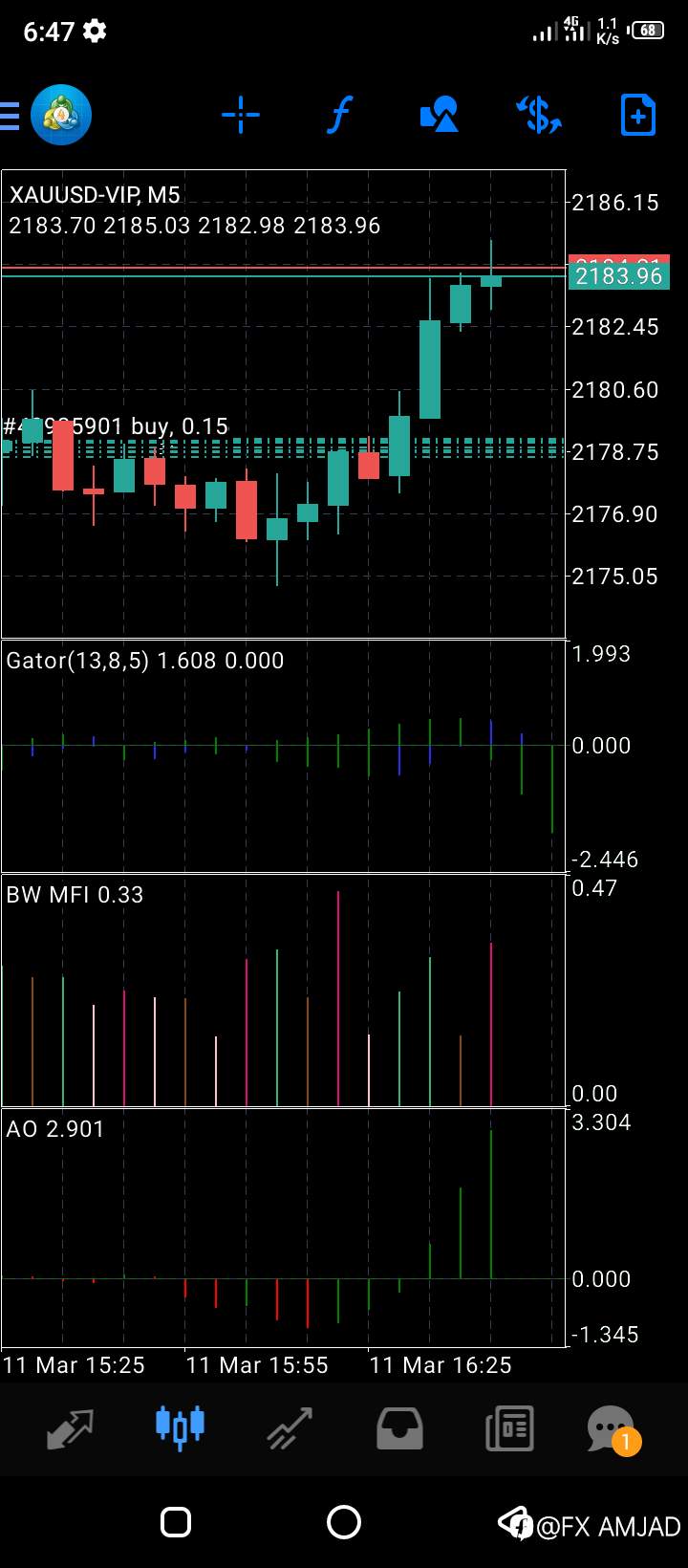Switch to the Quotes tab
This screenshot has width=688, height=1568.
tap(70, 1428)
